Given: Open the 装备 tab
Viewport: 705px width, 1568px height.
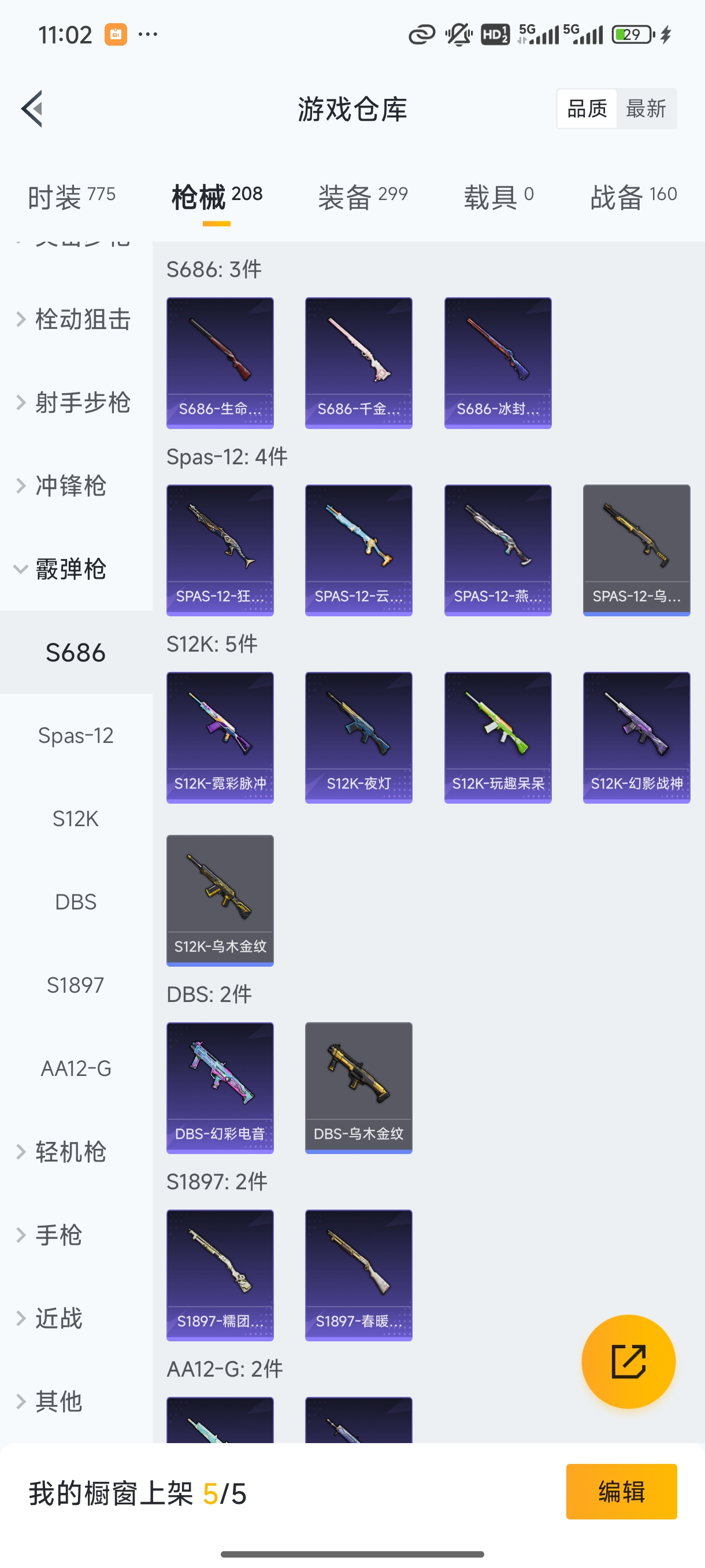Looking at the screenshot, I should 362,197.
